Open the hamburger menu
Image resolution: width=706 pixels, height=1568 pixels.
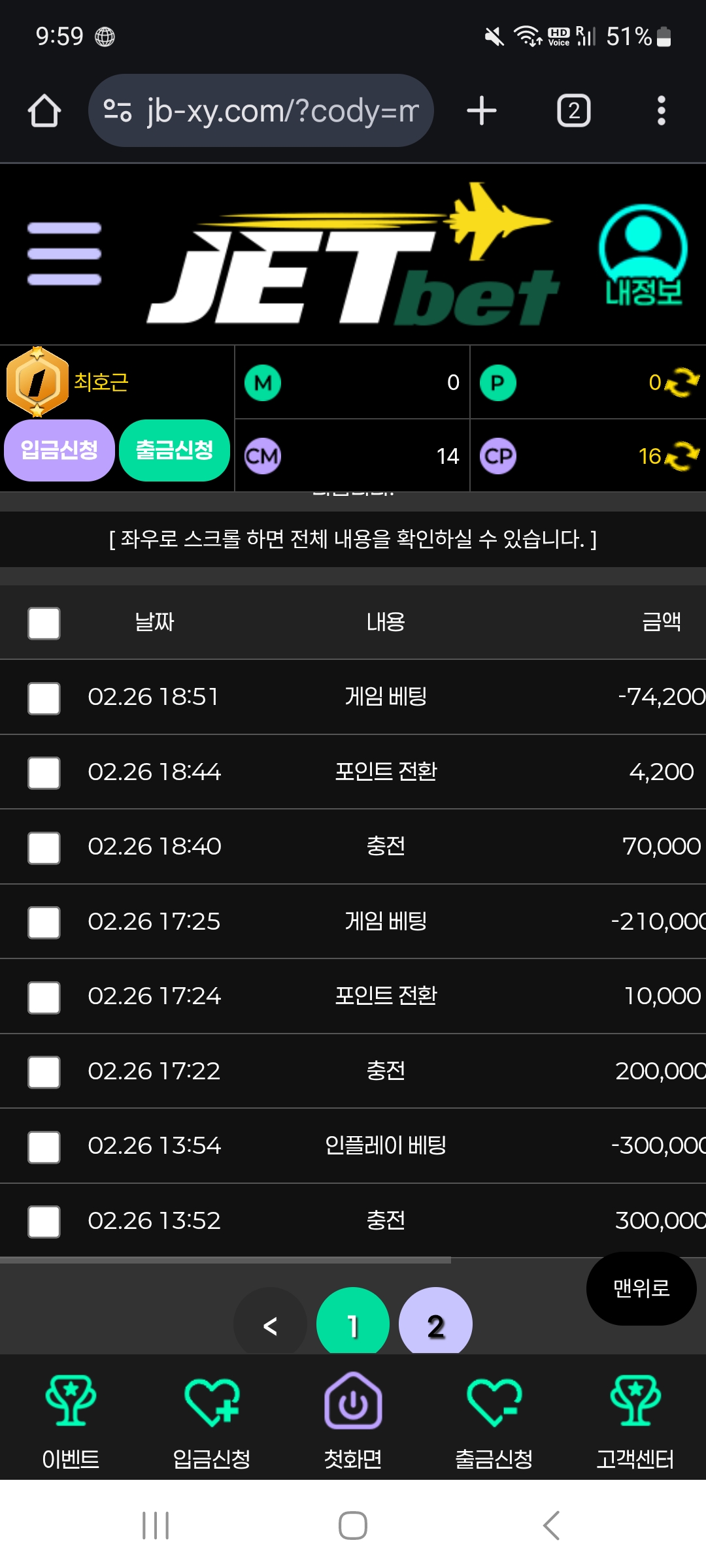pos(64,253)
